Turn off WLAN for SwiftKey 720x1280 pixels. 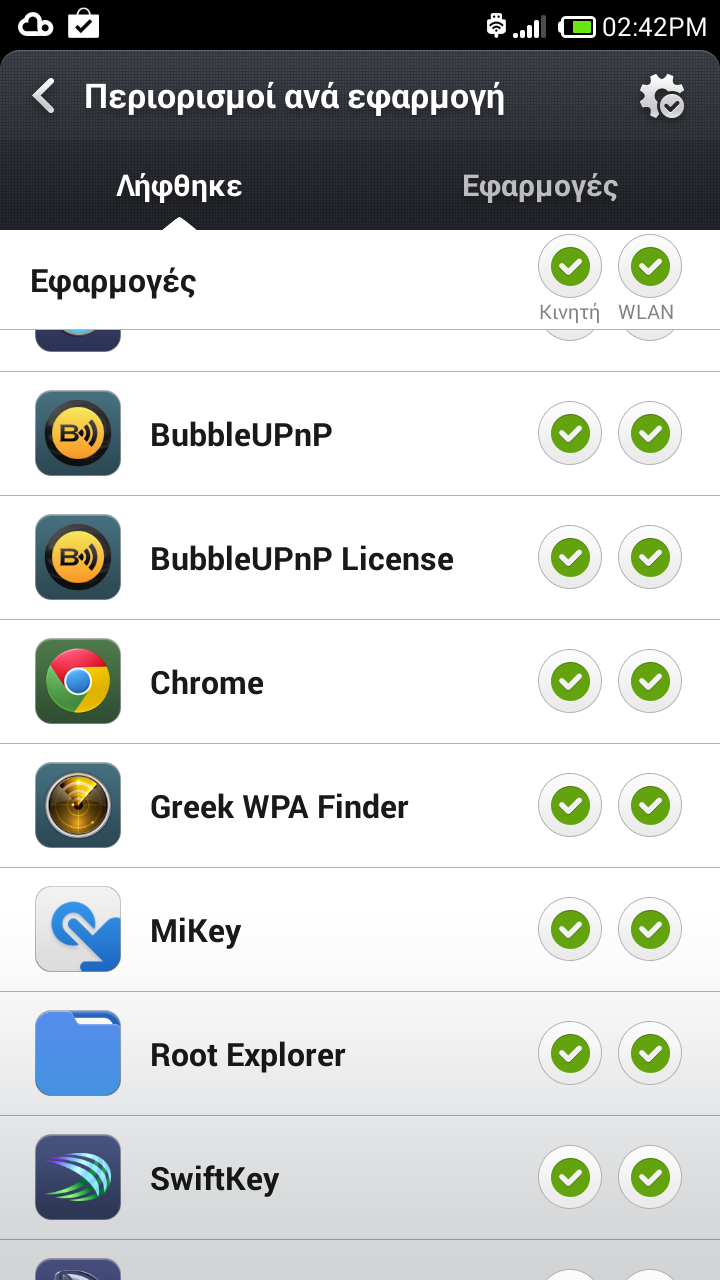click(650, 1178)
